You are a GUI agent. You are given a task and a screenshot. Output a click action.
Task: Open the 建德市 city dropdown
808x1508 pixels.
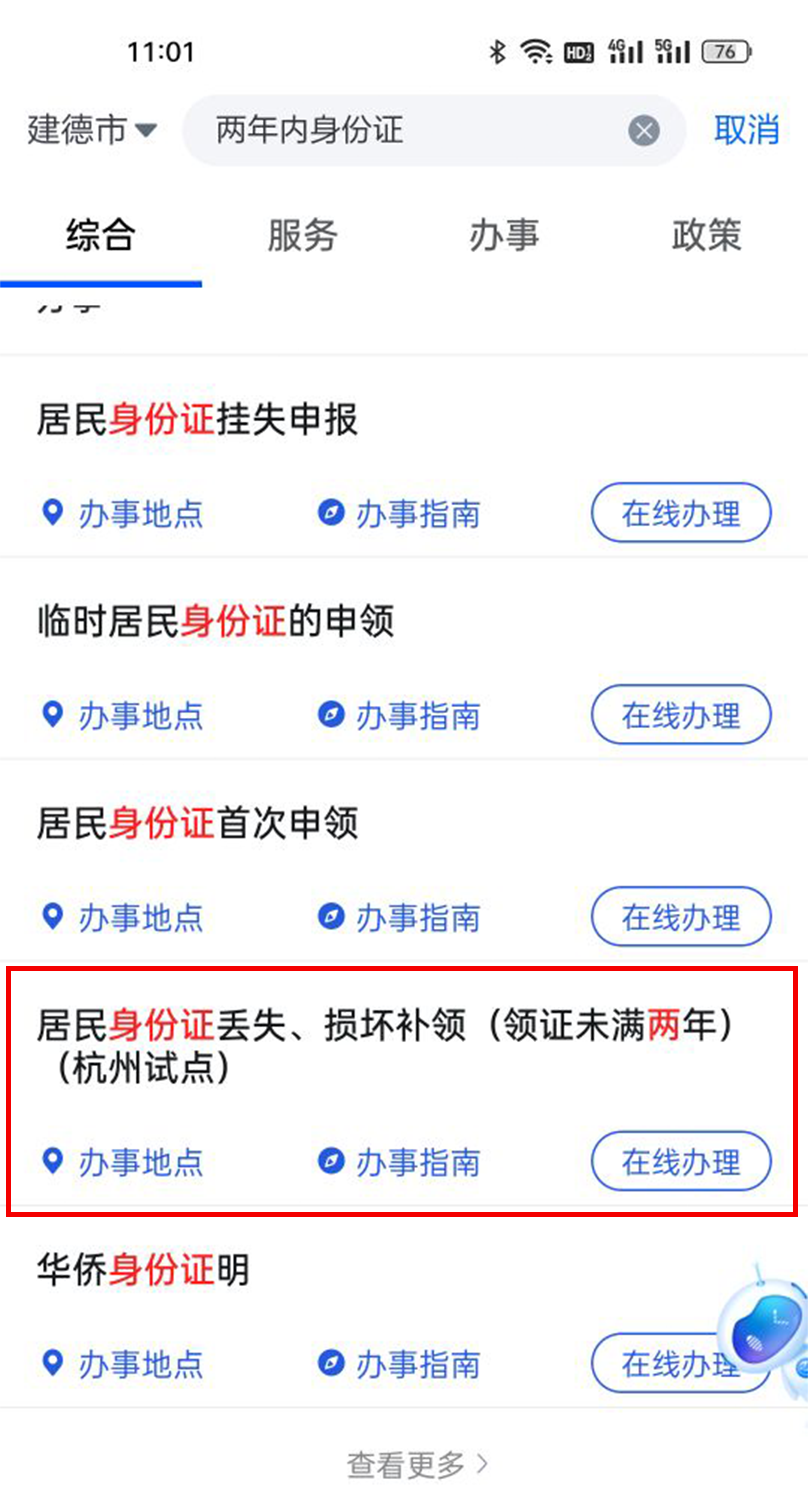[x=92, y=130]
